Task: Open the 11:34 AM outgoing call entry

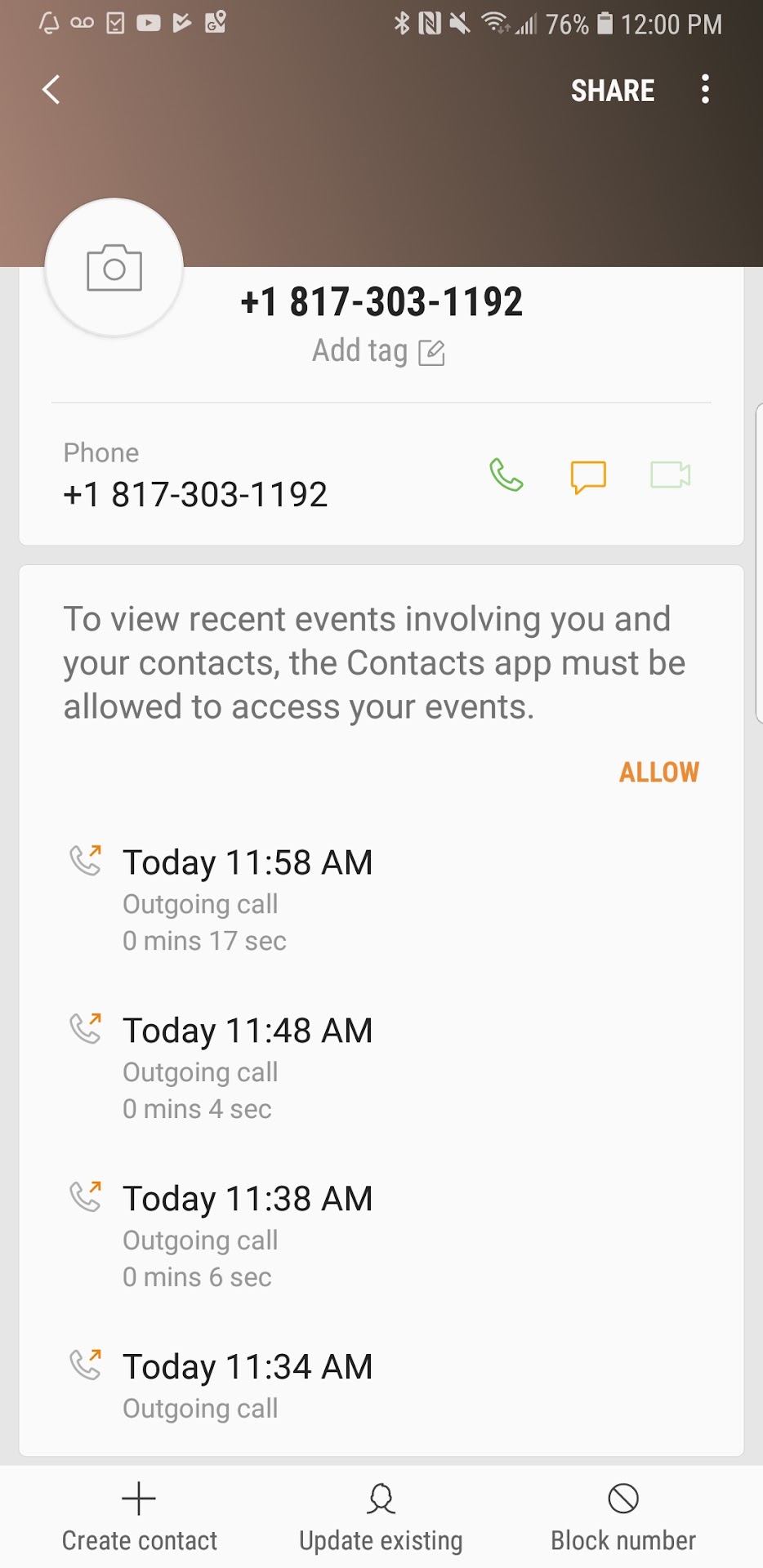Action: pyautogui.click(x=247, y=1385)
